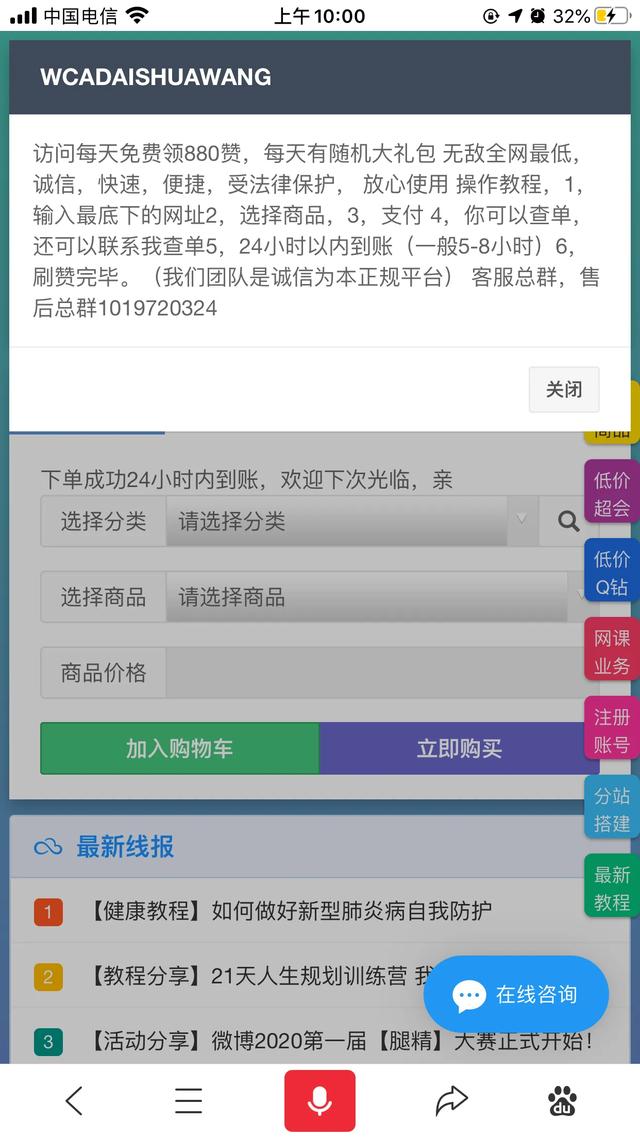Start voice search with the microphone

[320, 1101]
